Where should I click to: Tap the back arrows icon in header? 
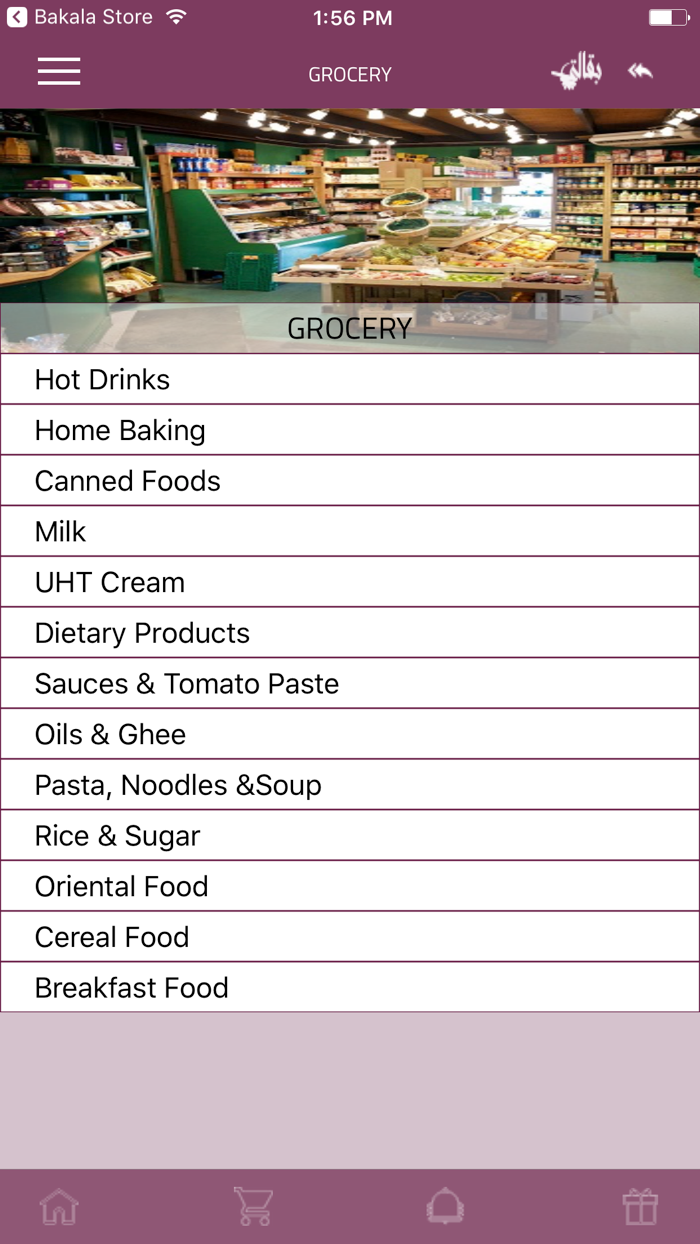point(640,71)
